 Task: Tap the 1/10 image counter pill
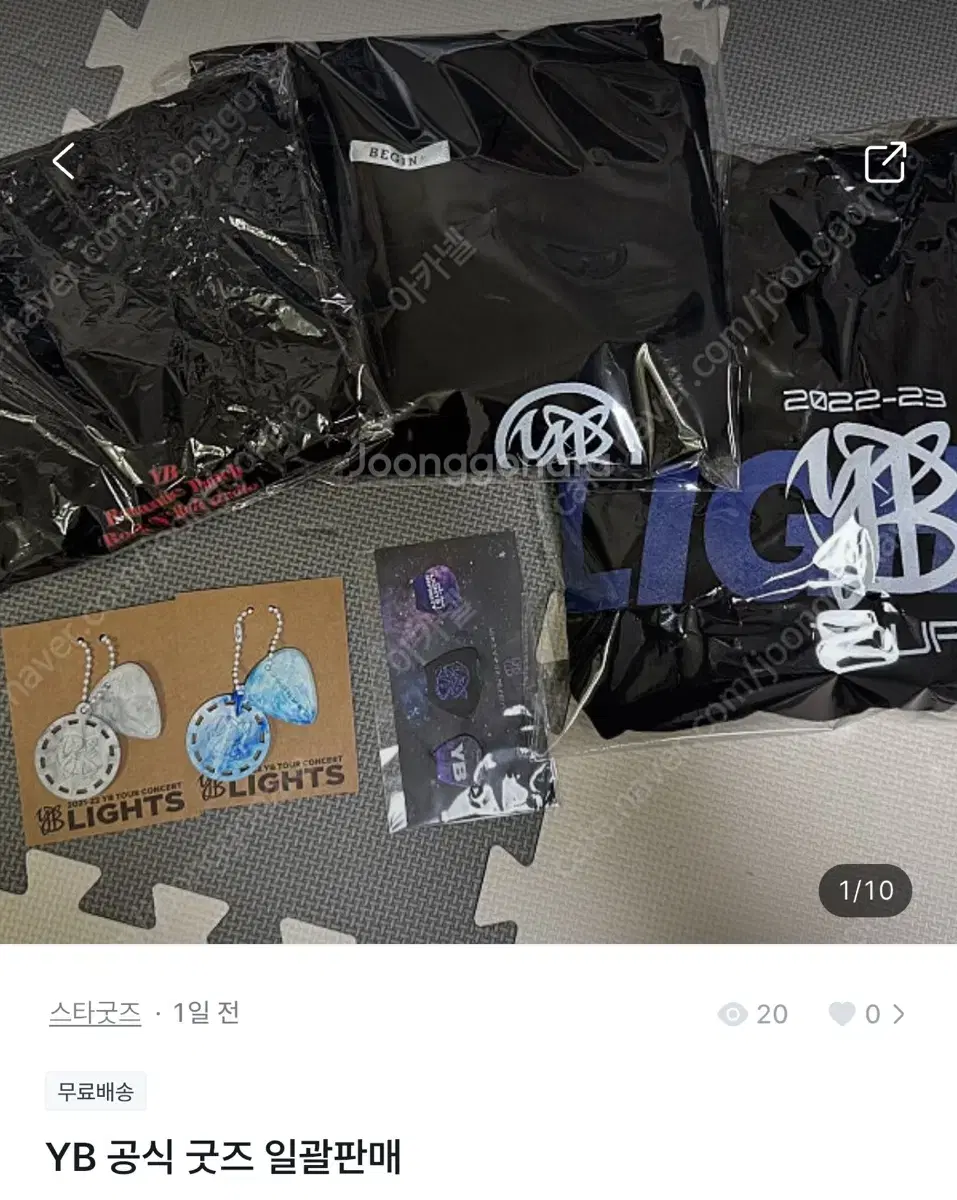point(866,891)
